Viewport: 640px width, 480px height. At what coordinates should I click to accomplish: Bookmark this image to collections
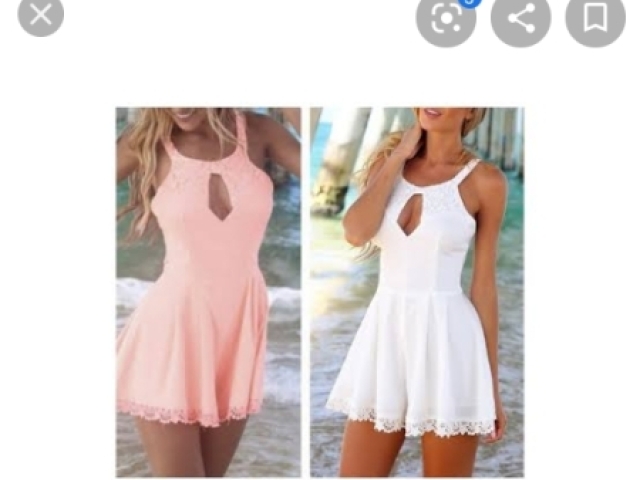595,18
